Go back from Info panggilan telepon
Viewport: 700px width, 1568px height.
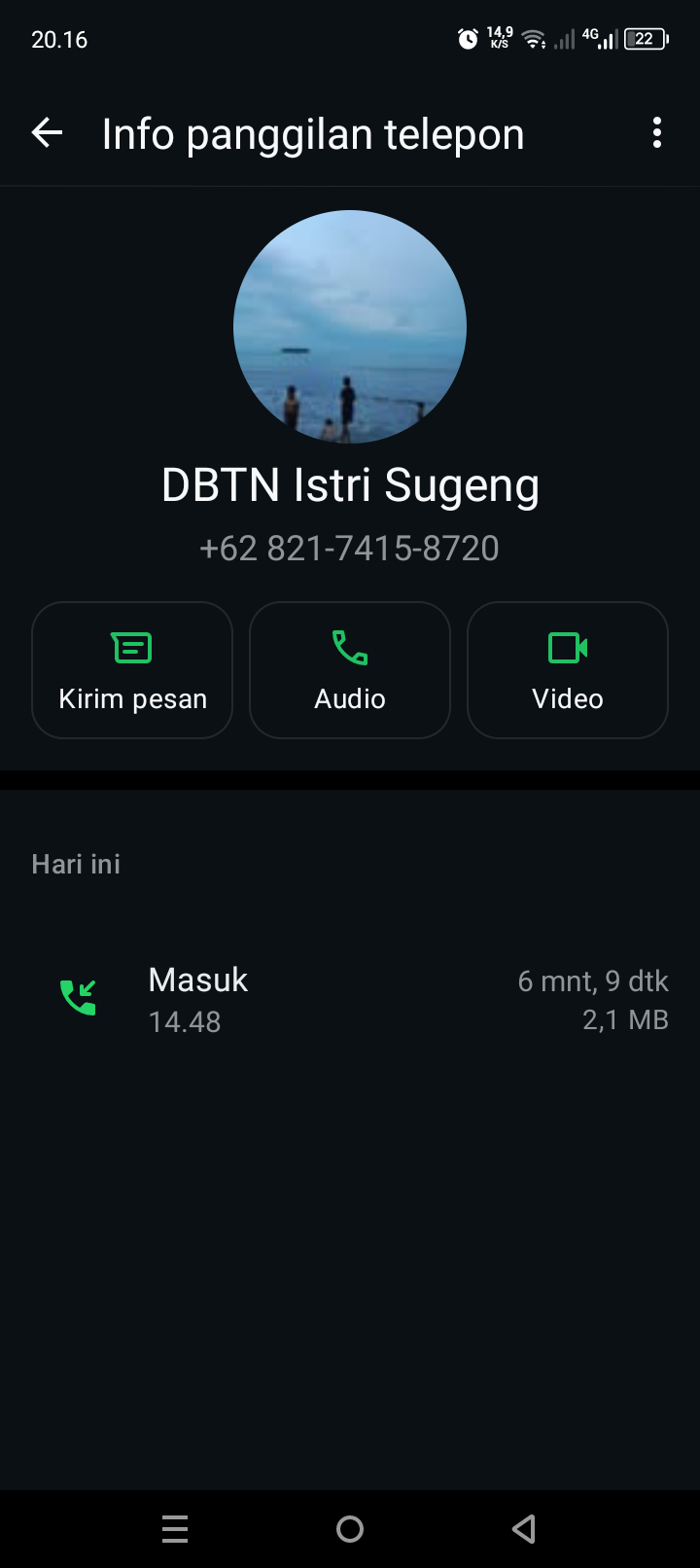[47, 133]
